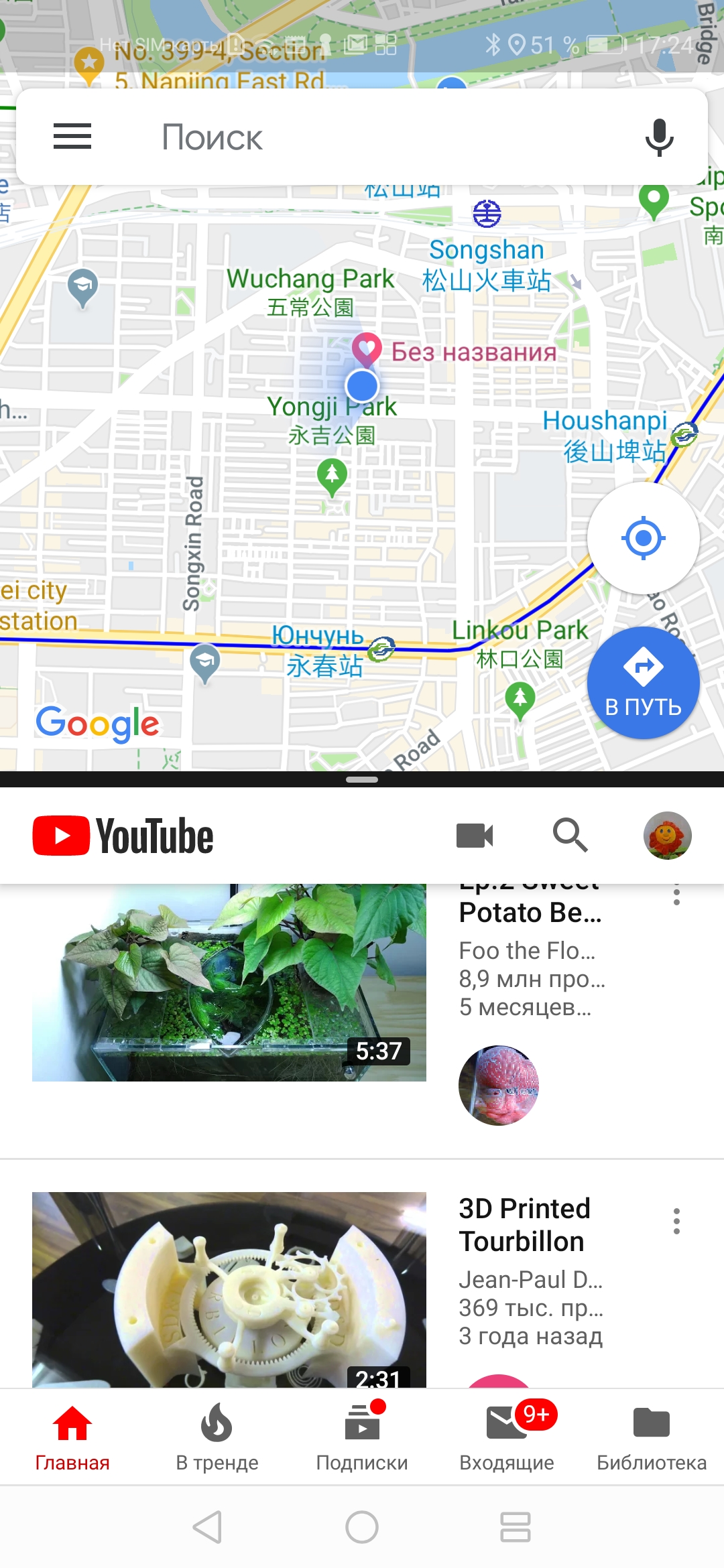Image resolution: width=724 pixels, height=1568 pixels.
Task: Go to the Библиотека tab
Action: 652,1435
